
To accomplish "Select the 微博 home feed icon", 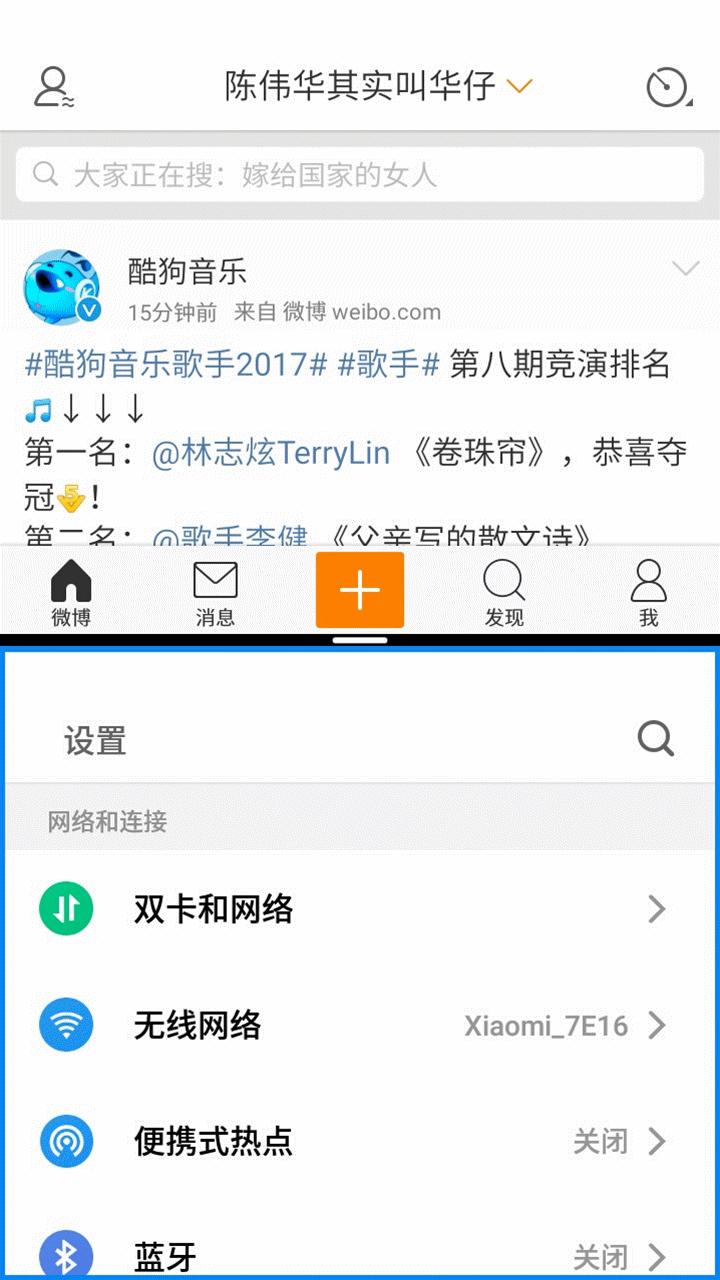I will click(x=71, y=590).
